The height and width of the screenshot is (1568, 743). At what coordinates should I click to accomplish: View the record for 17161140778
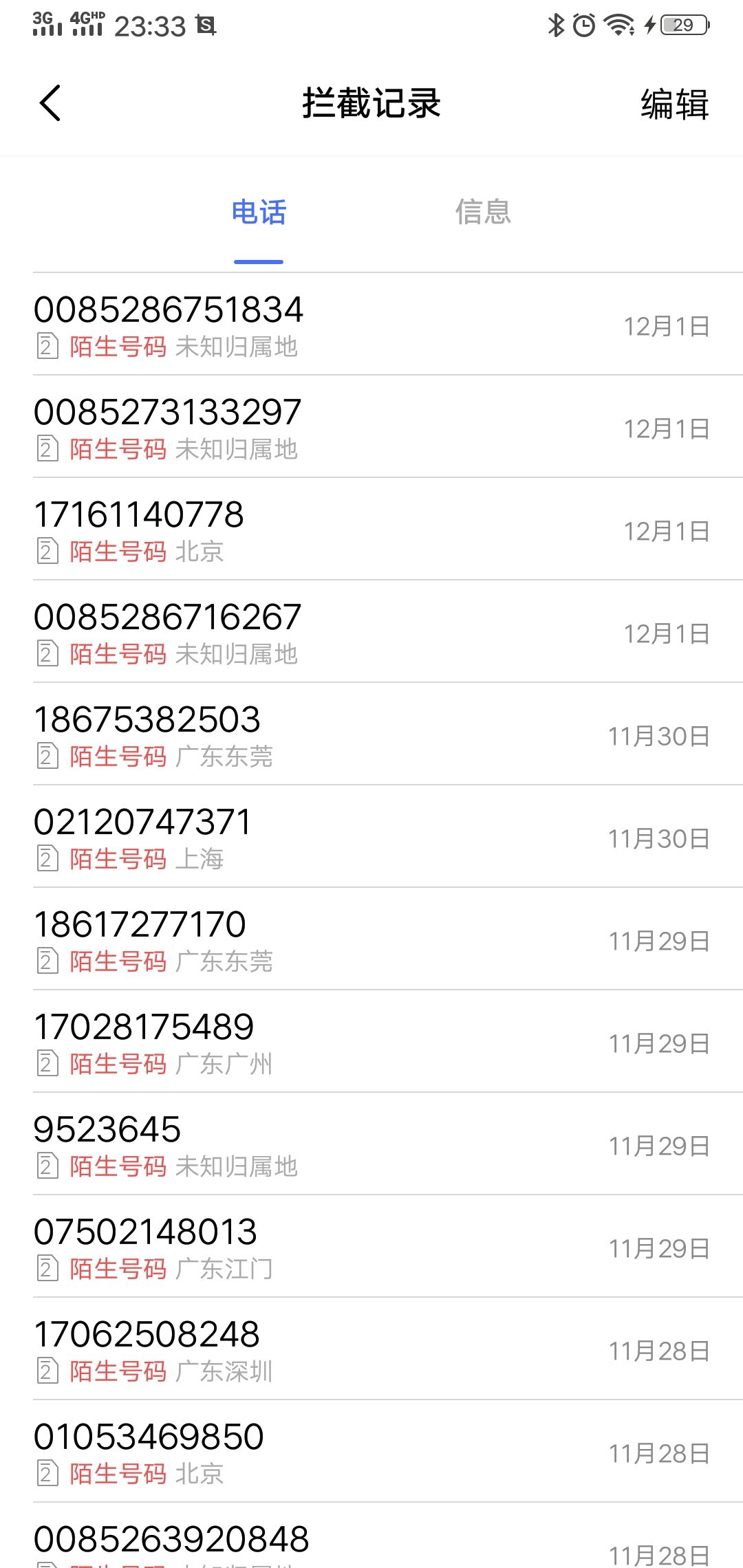[371, 530]
